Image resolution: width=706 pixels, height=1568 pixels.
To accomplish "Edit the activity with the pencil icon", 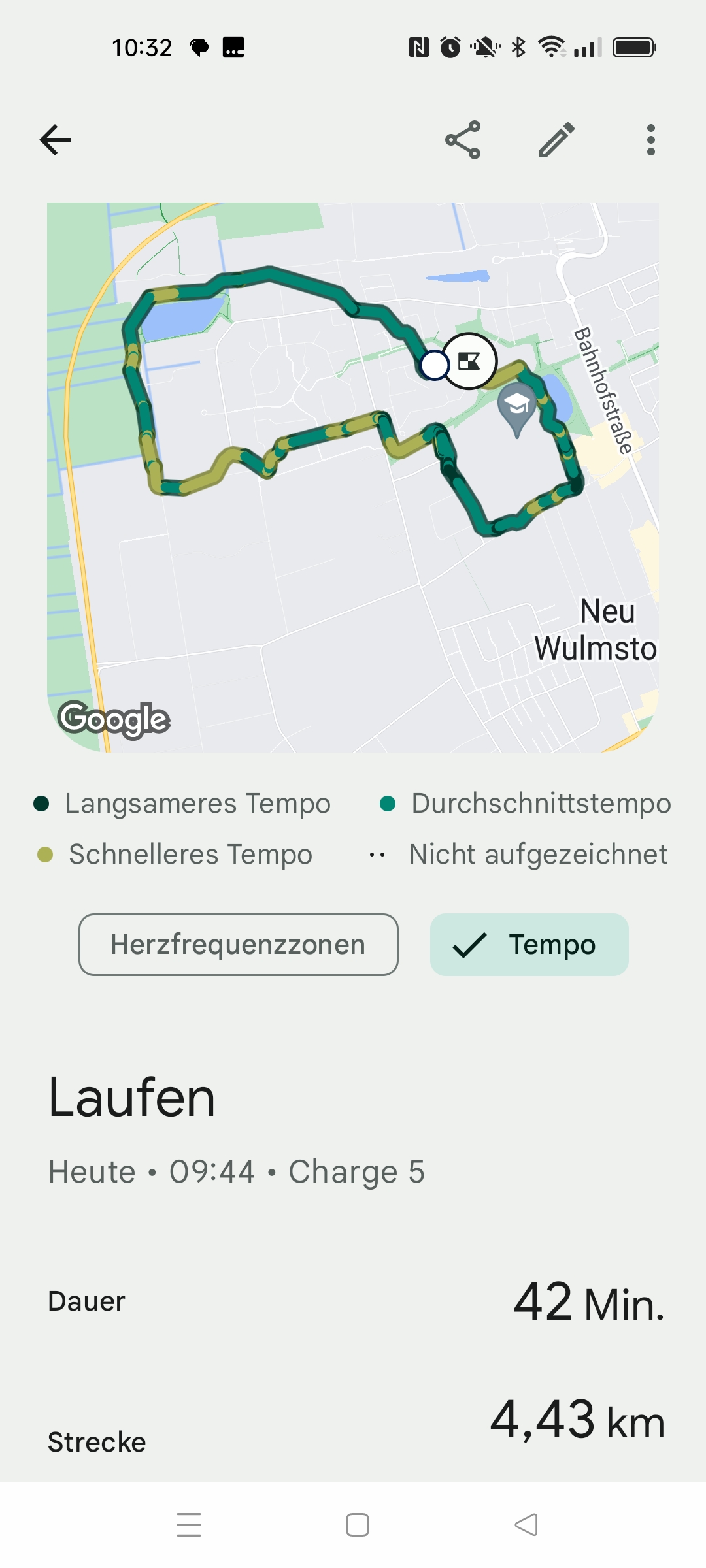I will coord(556,140).
